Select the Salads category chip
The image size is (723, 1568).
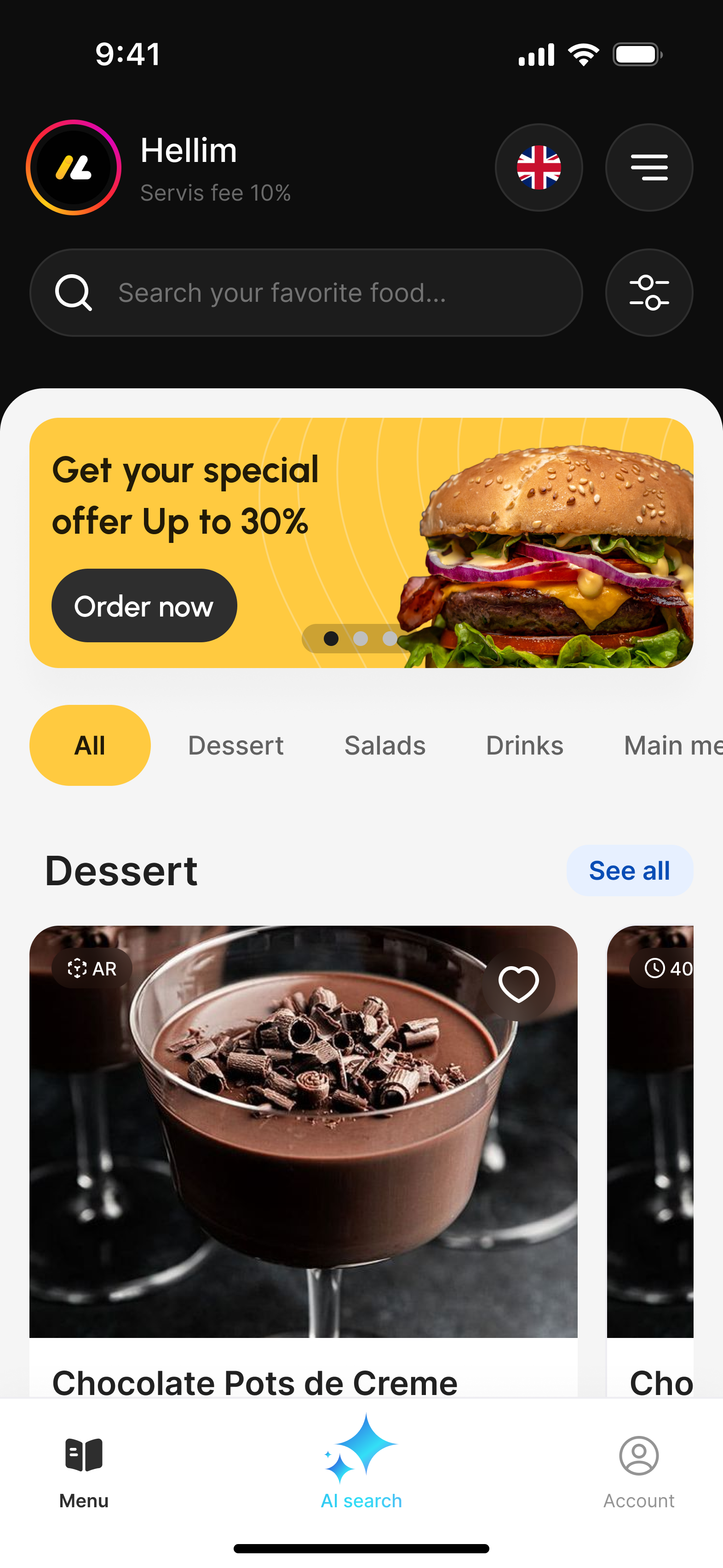click(384, 746)
